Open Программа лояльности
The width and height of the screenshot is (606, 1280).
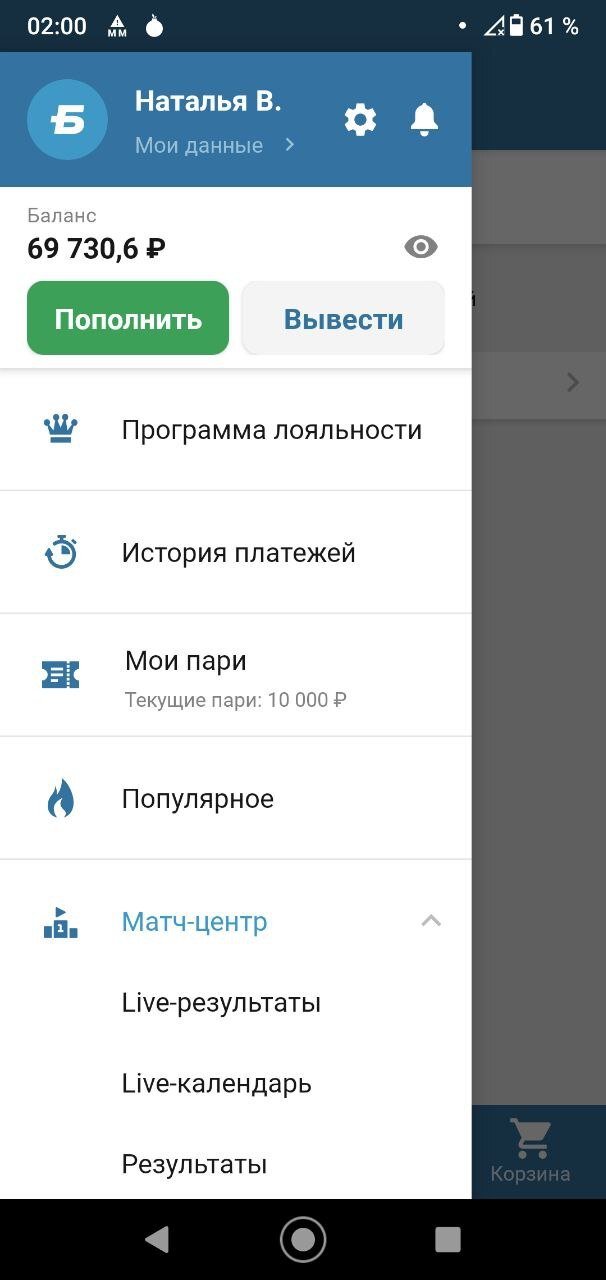[271, 430]
